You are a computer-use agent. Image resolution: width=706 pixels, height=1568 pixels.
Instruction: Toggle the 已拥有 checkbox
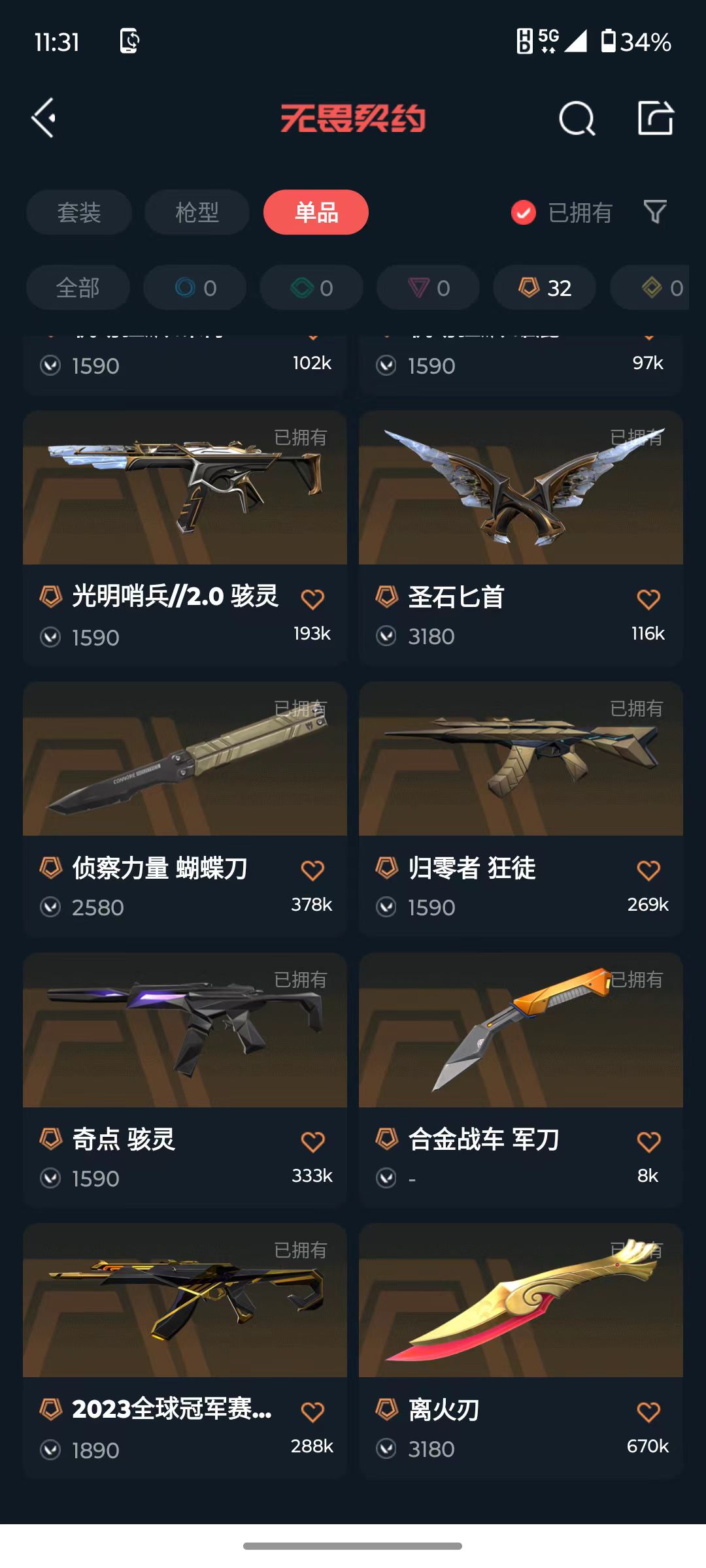click(x=524, y=212)
